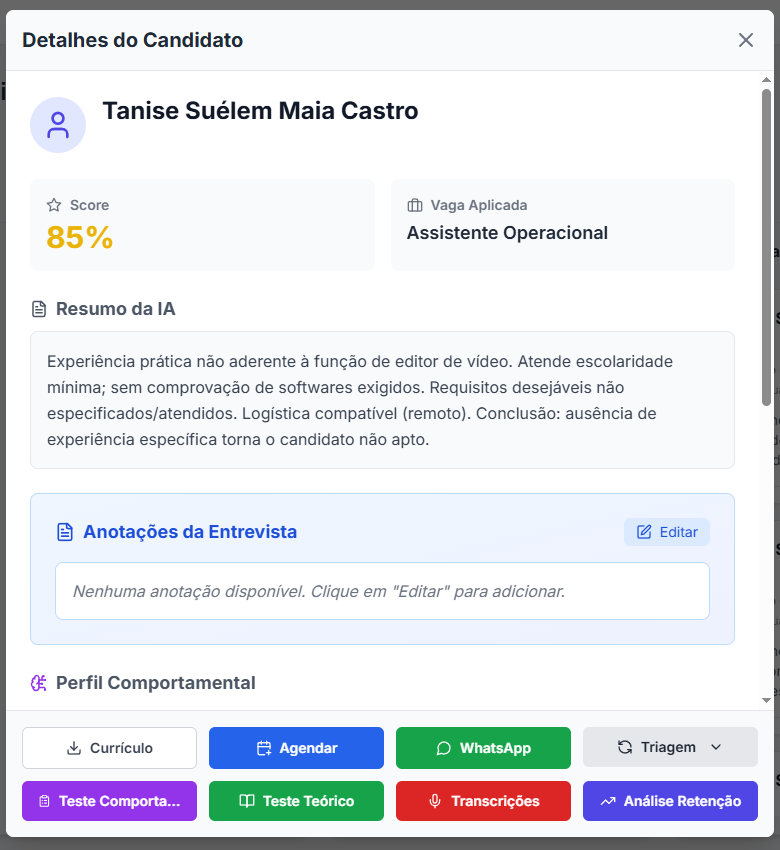Click the Editar button for interview notes
This screenshot has height=850, width=780.
tap(667, 531)
